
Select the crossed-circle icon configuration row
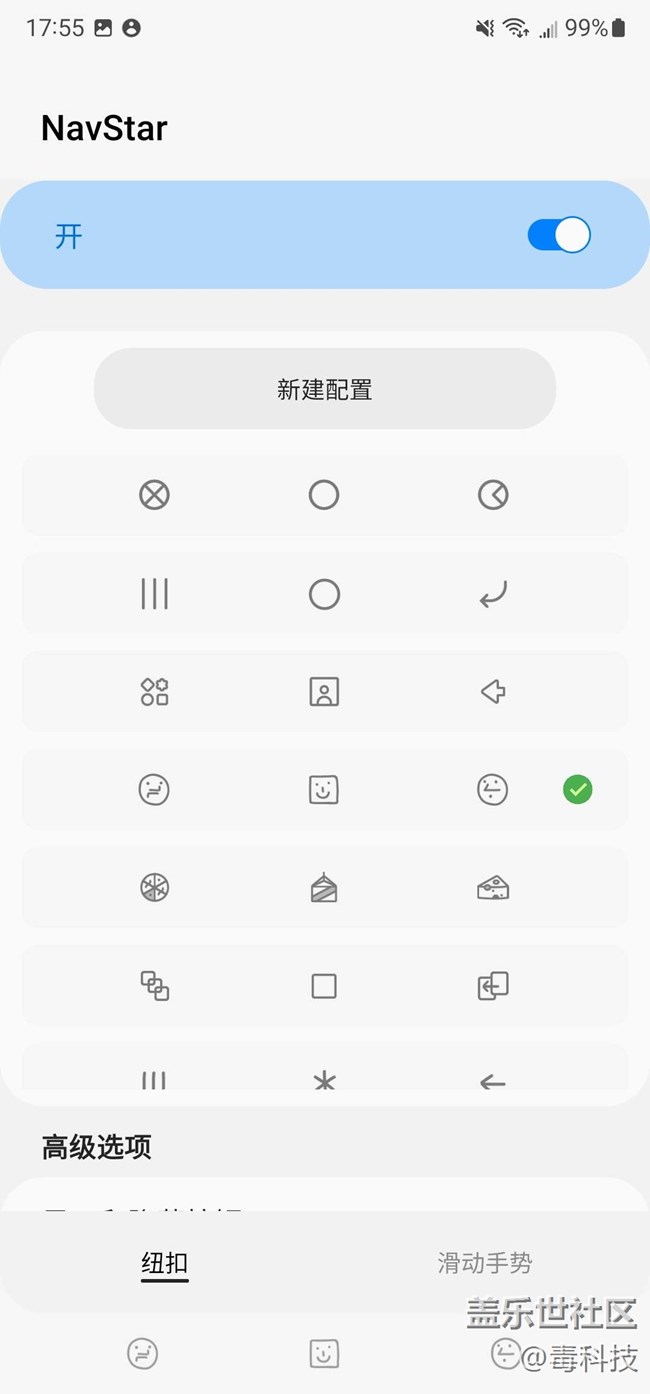click(x=325, y=495)
